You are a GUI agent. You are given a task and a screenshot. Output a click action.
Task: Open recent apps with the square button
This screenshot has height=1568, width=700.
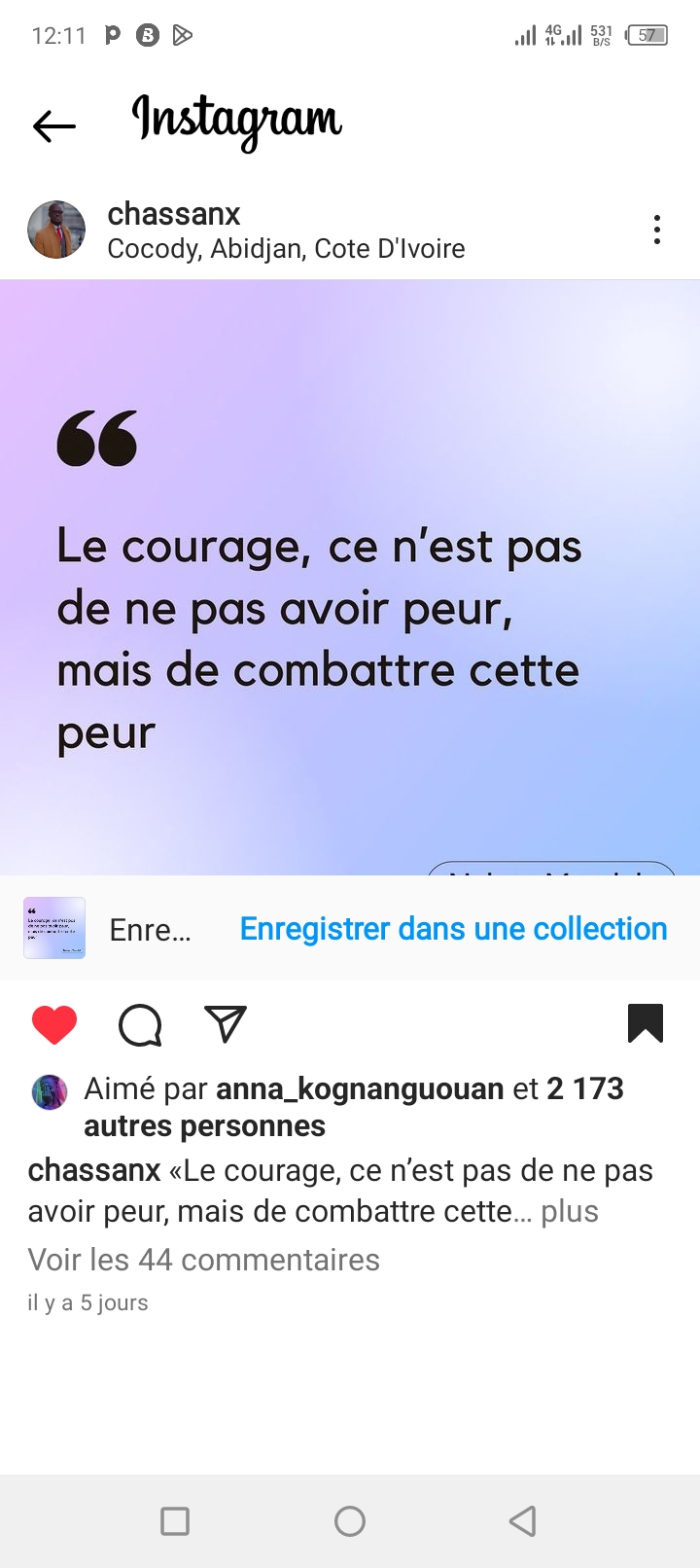[x=175, y=1520]
